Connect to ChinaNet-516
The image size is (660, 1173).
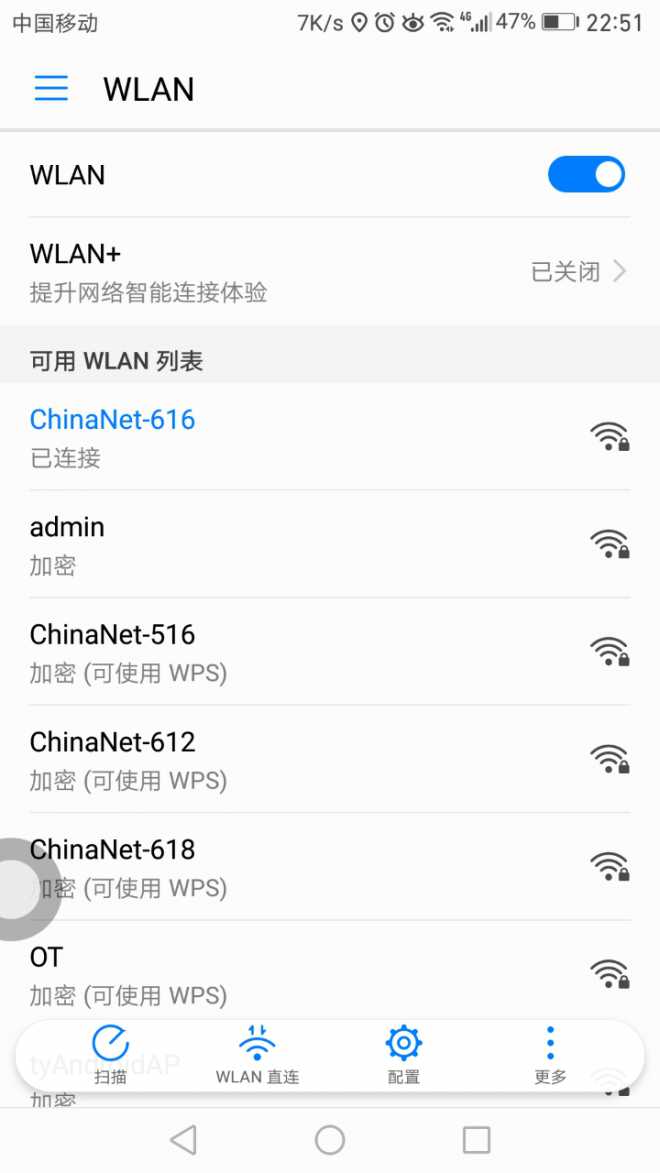(x=330, y=652)
